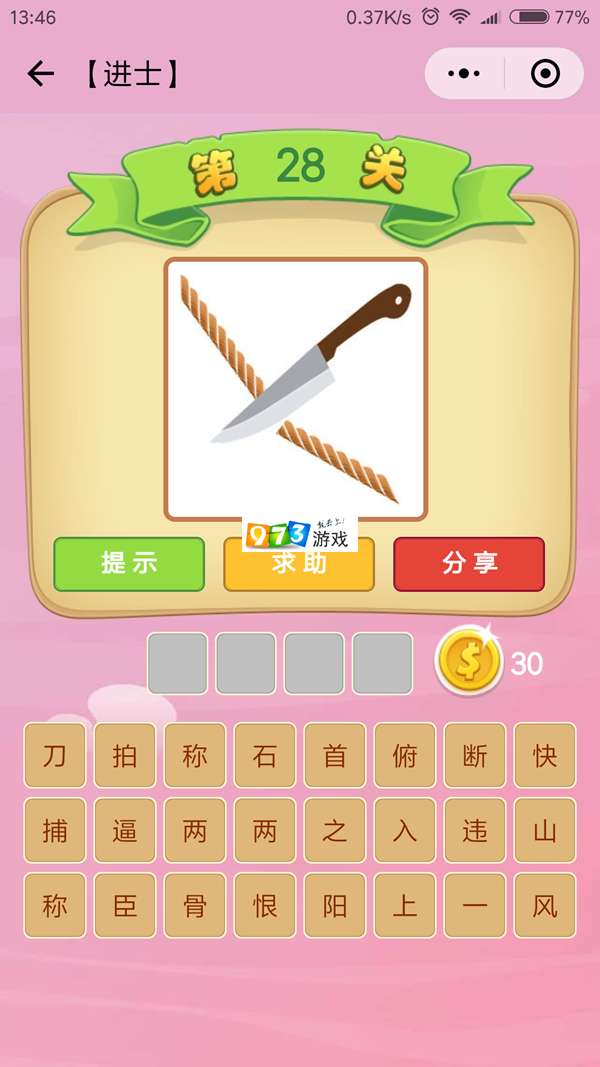Select the character tile 恨
Screen dimensions: 600x1067
[265, 906]
